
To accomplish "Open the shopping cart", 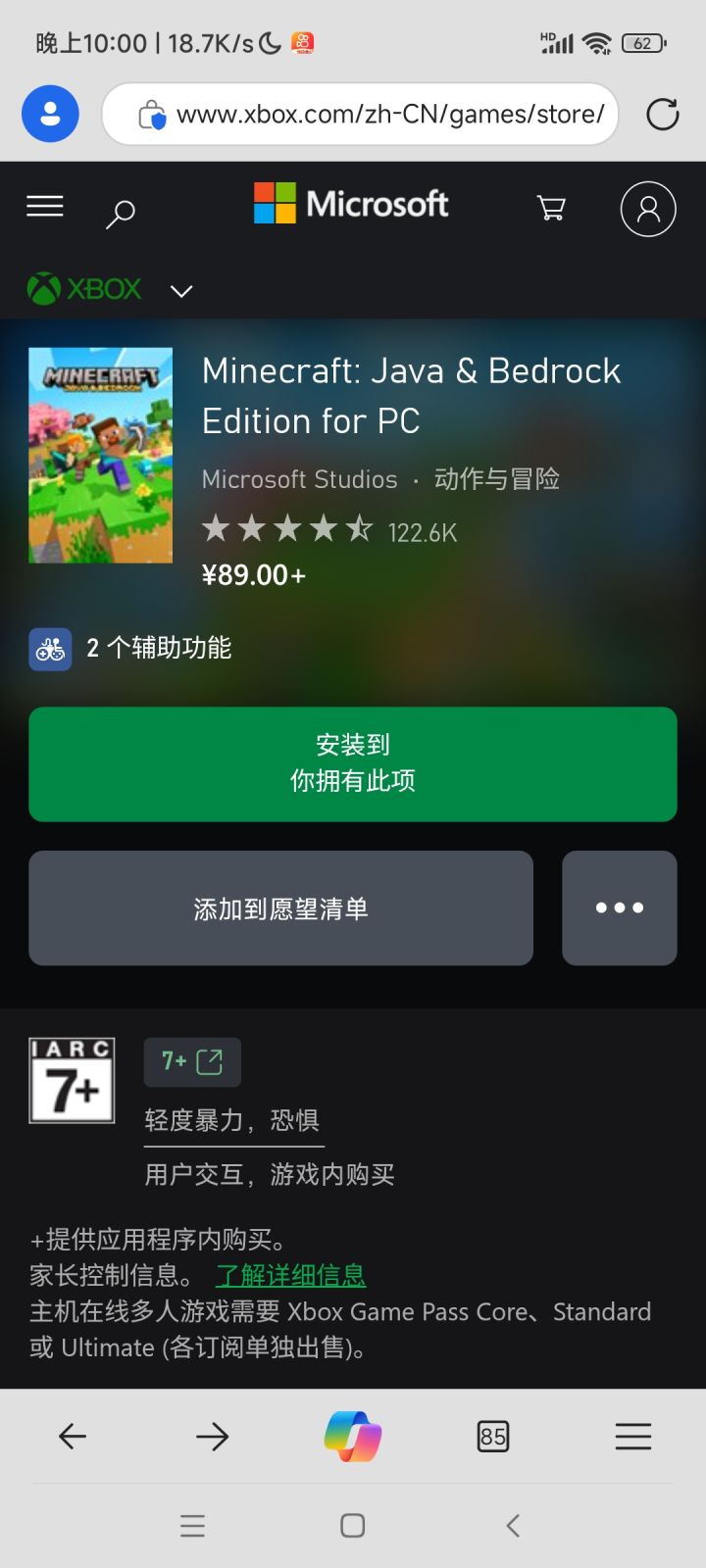I will 550,208.
